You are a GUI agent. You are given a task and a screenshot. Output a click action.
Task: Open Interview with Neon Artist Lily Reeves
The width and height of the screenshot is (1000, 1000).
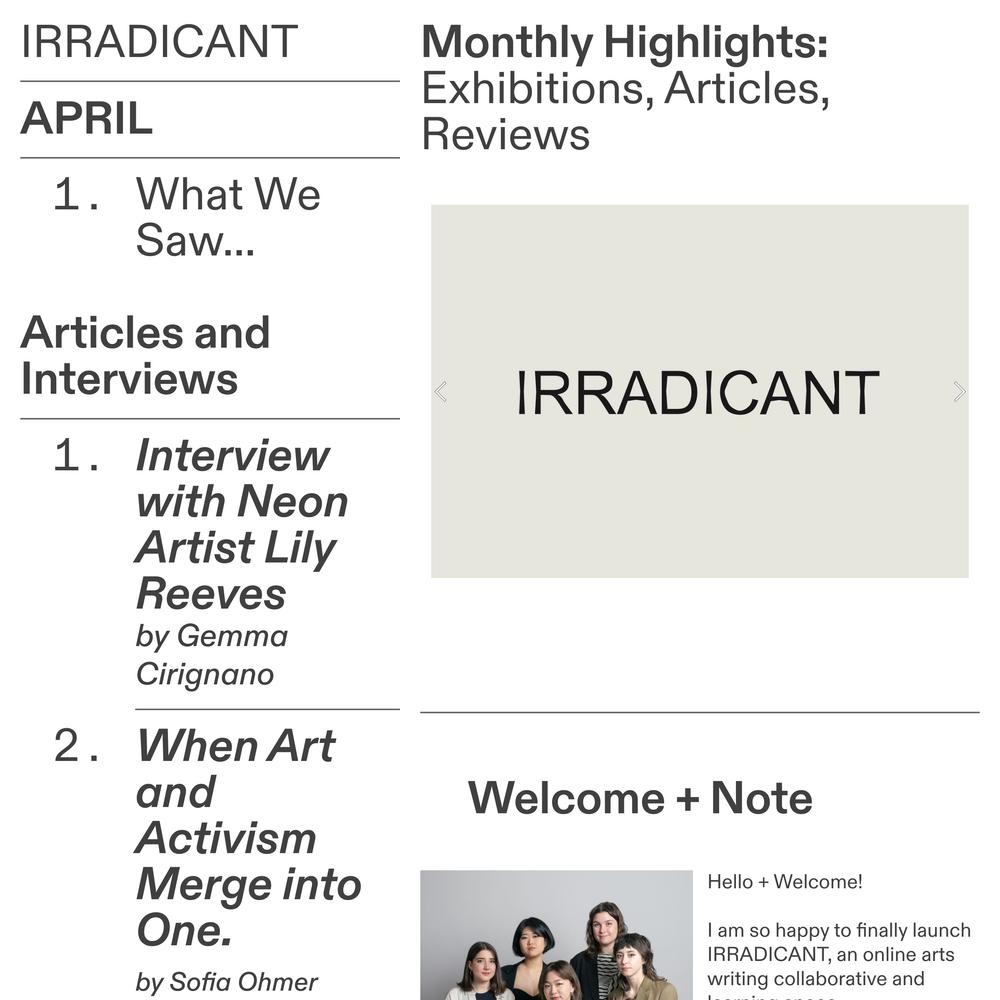tap(241, 524)
